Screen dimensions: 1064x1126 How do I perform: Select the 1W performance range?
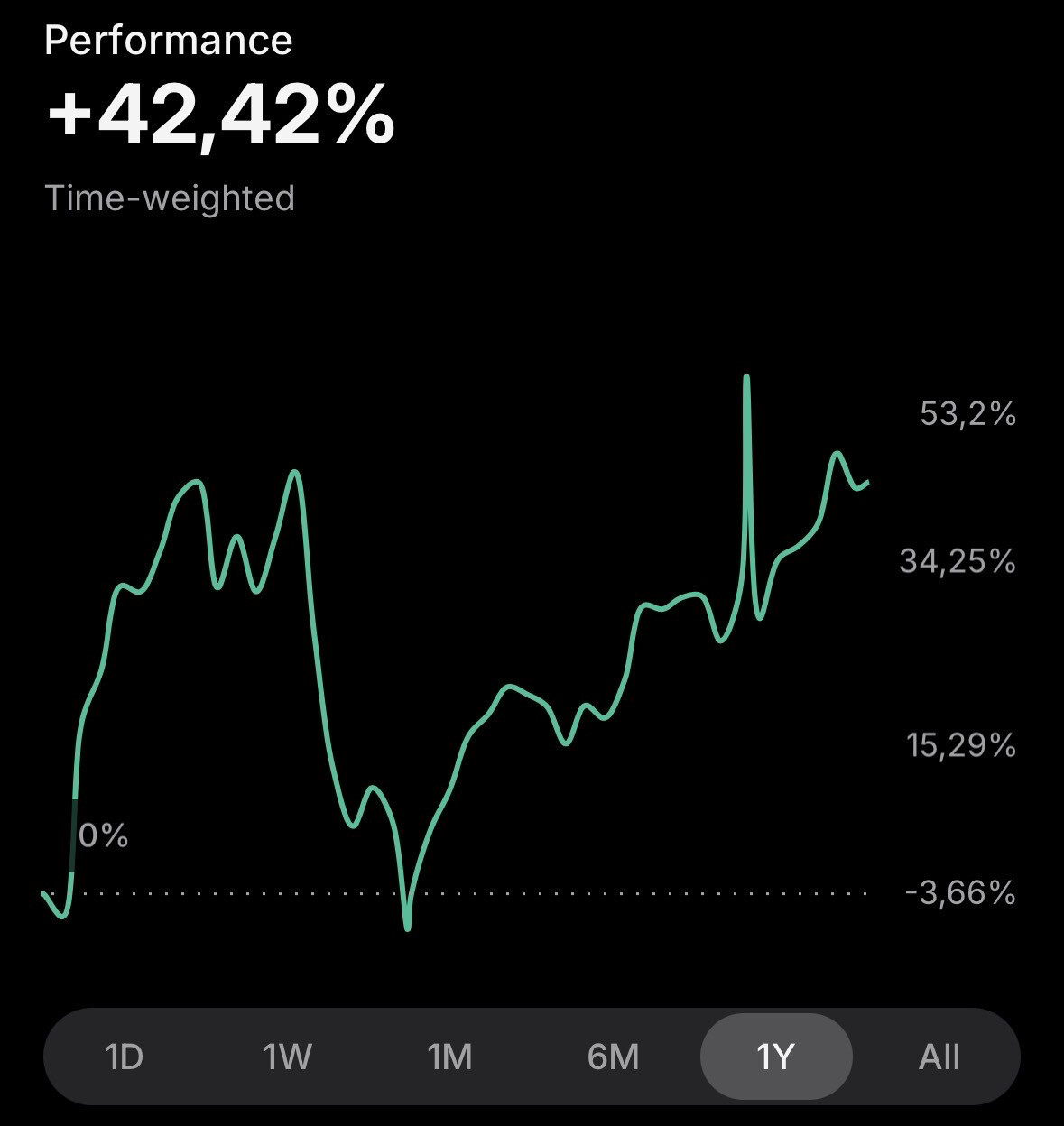coord(287,1056)
